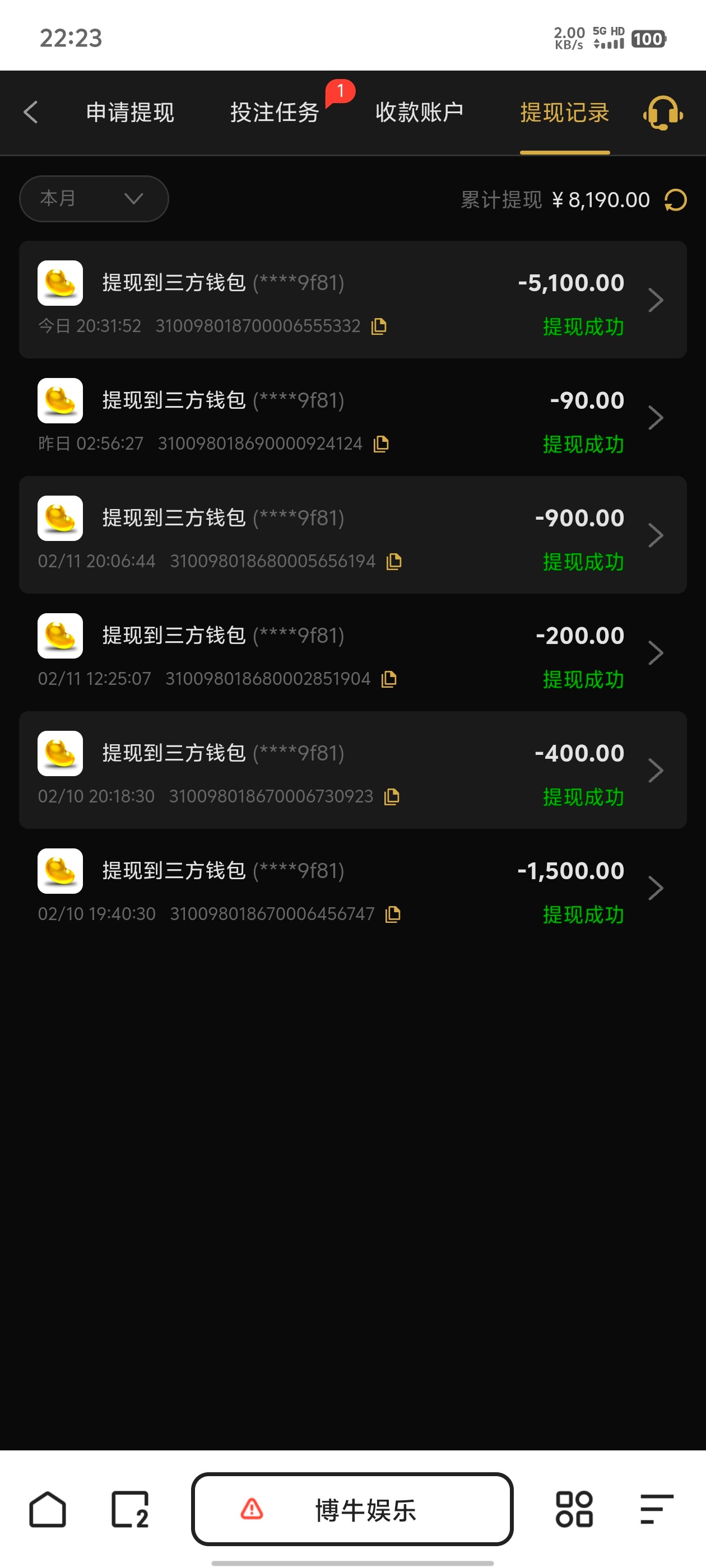Expand the 本月 period dropdown

tap(94, 199)
